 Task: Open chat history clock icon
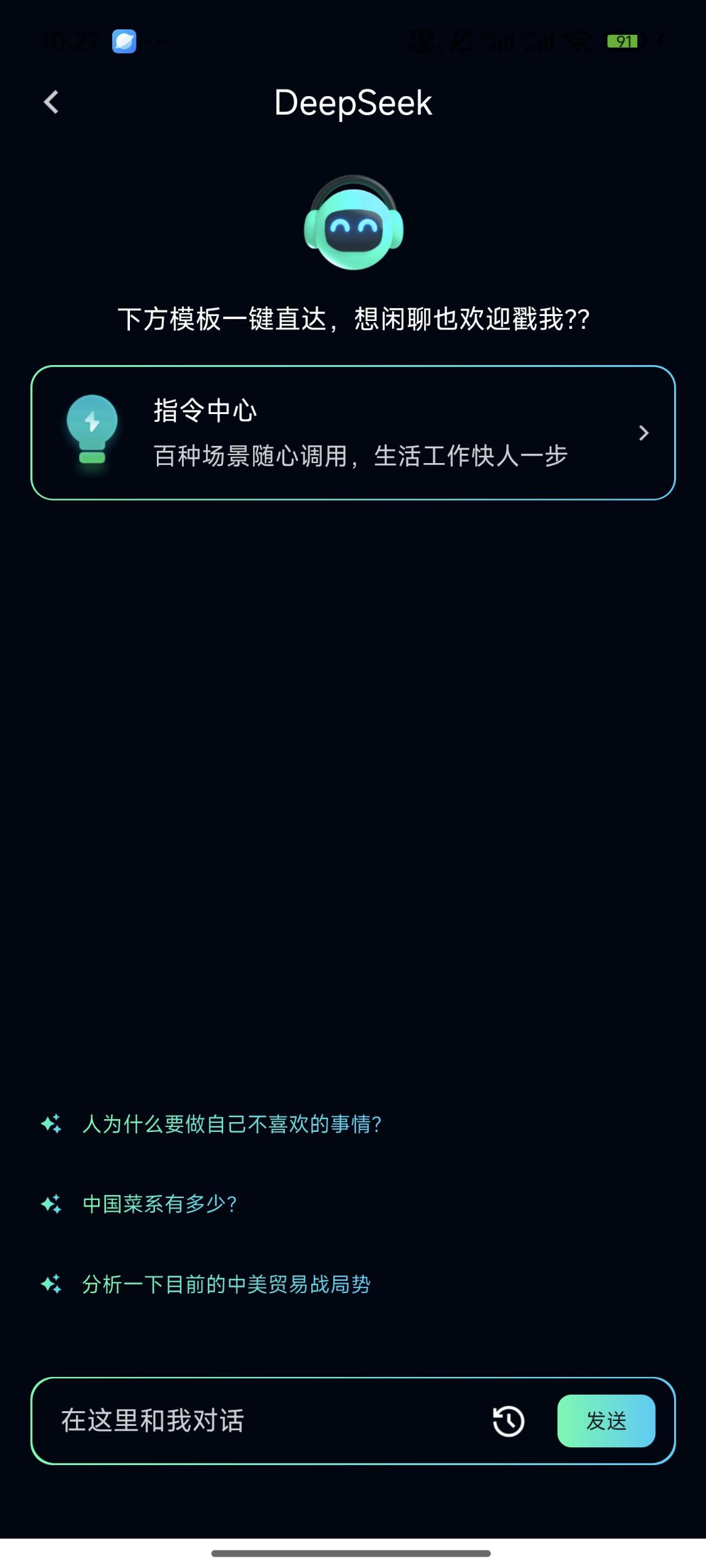[x=508, y=1421]
